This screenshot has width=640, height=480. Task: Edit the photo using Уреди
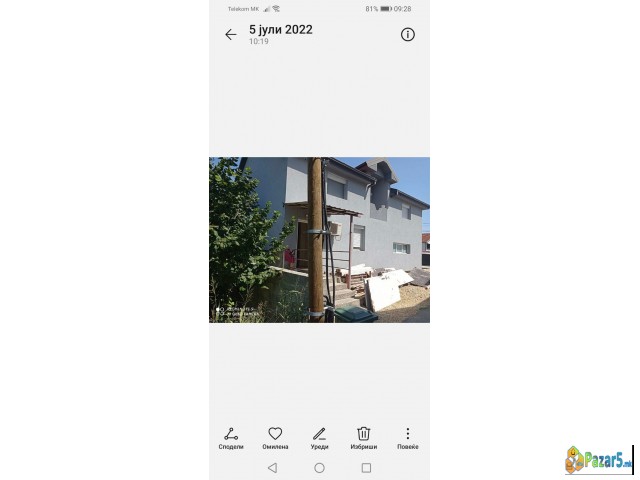tap(319, 435)
